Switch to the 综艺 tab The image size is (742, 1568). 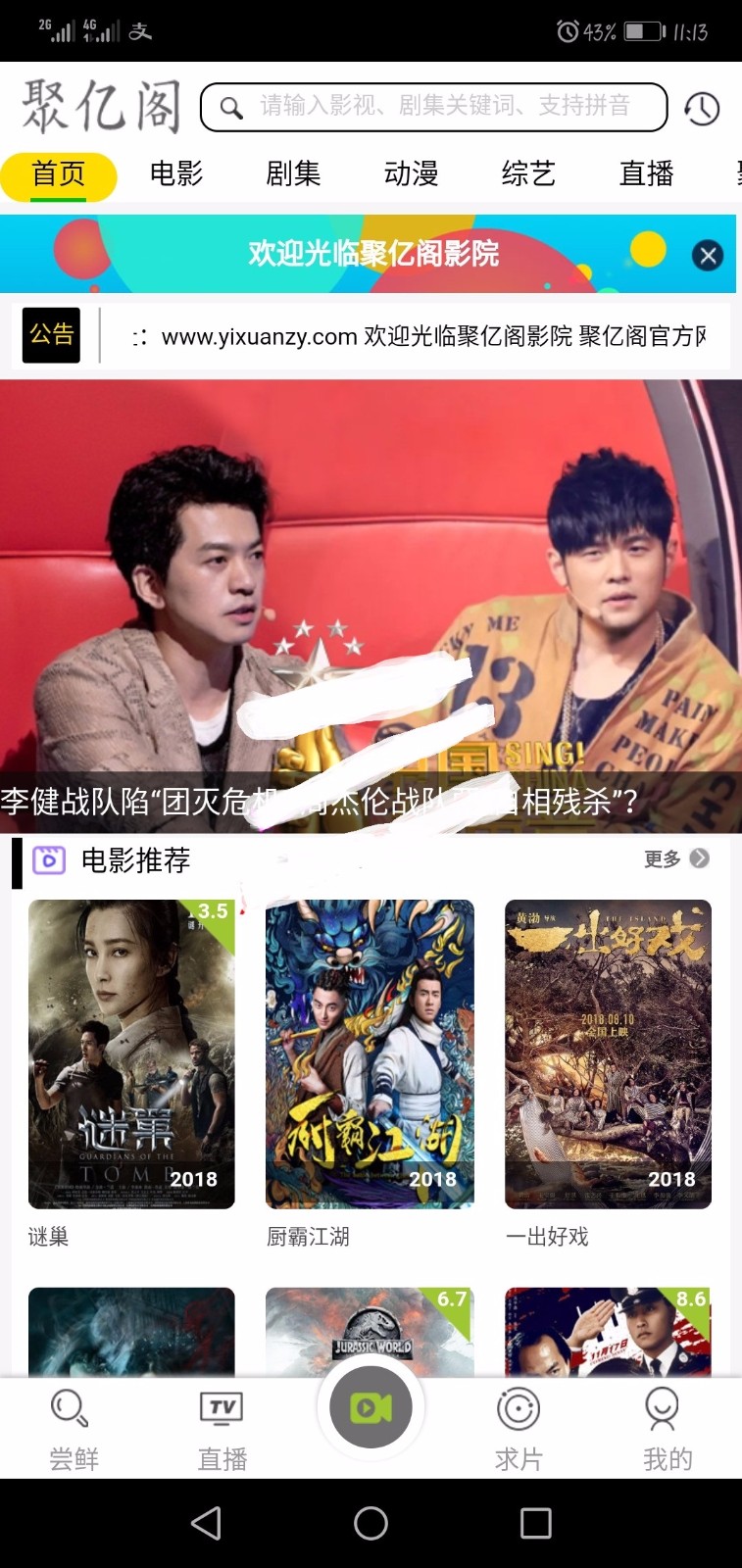click(527, 174)
